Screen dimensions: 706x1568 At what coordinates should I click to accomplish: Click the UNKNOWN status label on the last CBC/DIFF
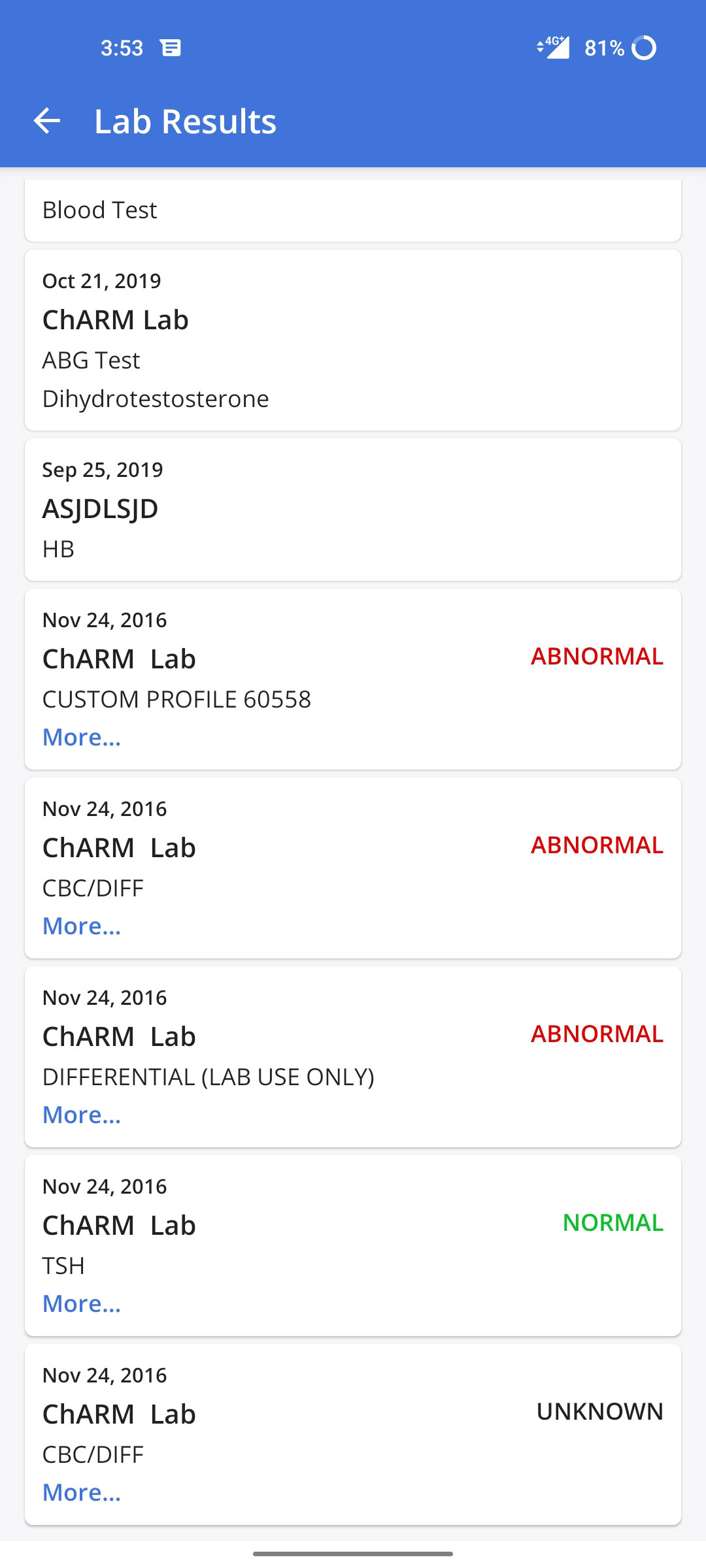pos(600,1411)
